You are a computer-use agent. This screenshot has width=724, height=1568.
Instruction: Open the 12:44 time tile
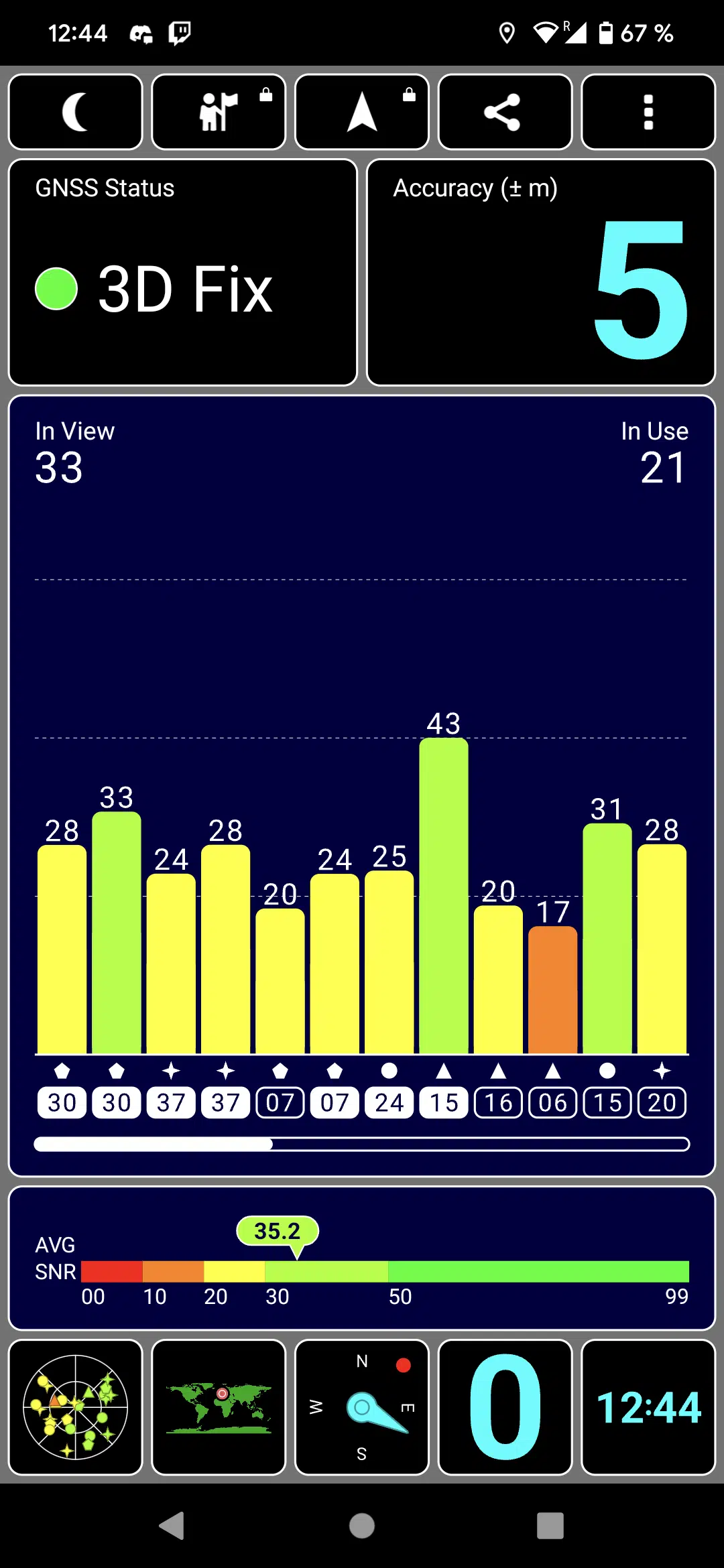648,1407
